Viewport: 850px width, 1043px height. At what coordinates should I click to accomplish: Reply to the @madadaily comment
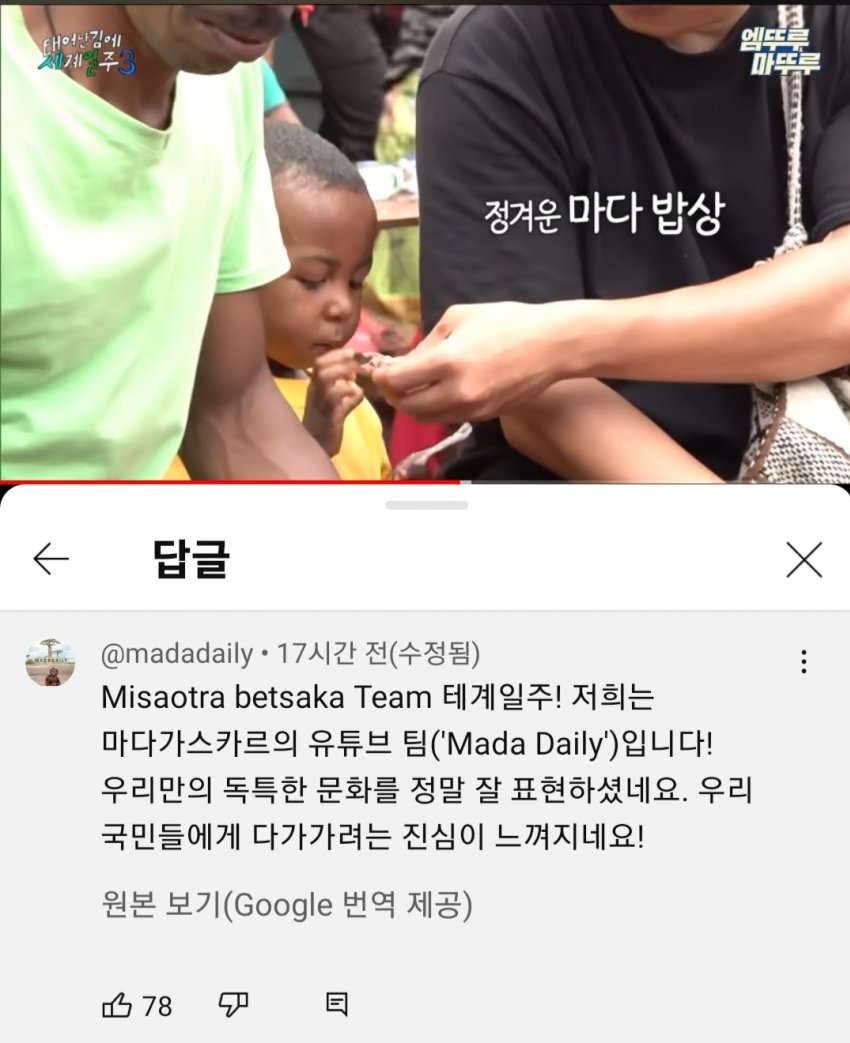click(x=337, y=1005)
